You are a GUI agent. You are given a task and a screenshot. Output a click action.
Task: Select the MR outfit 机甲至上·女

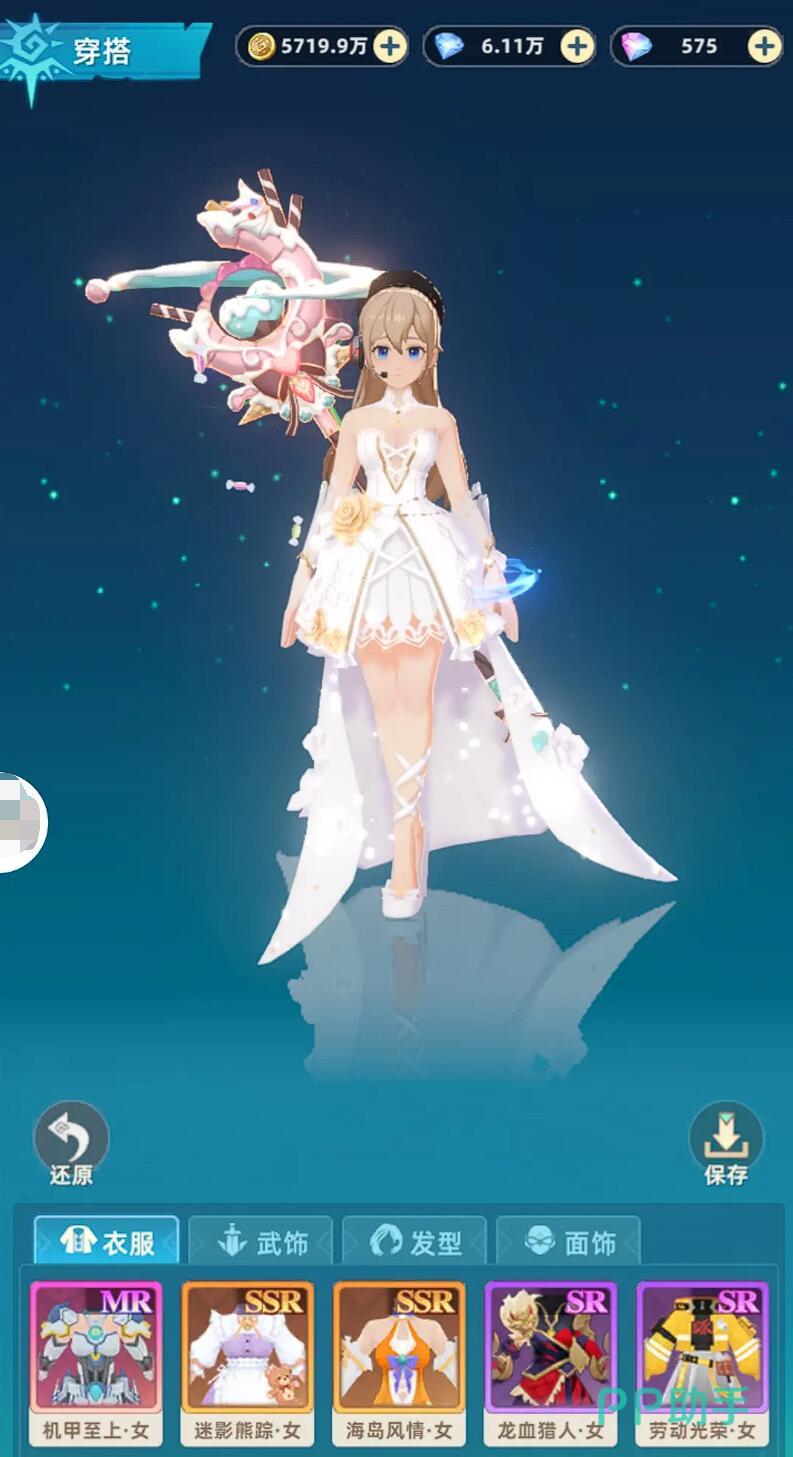(x=96, y=1360)
